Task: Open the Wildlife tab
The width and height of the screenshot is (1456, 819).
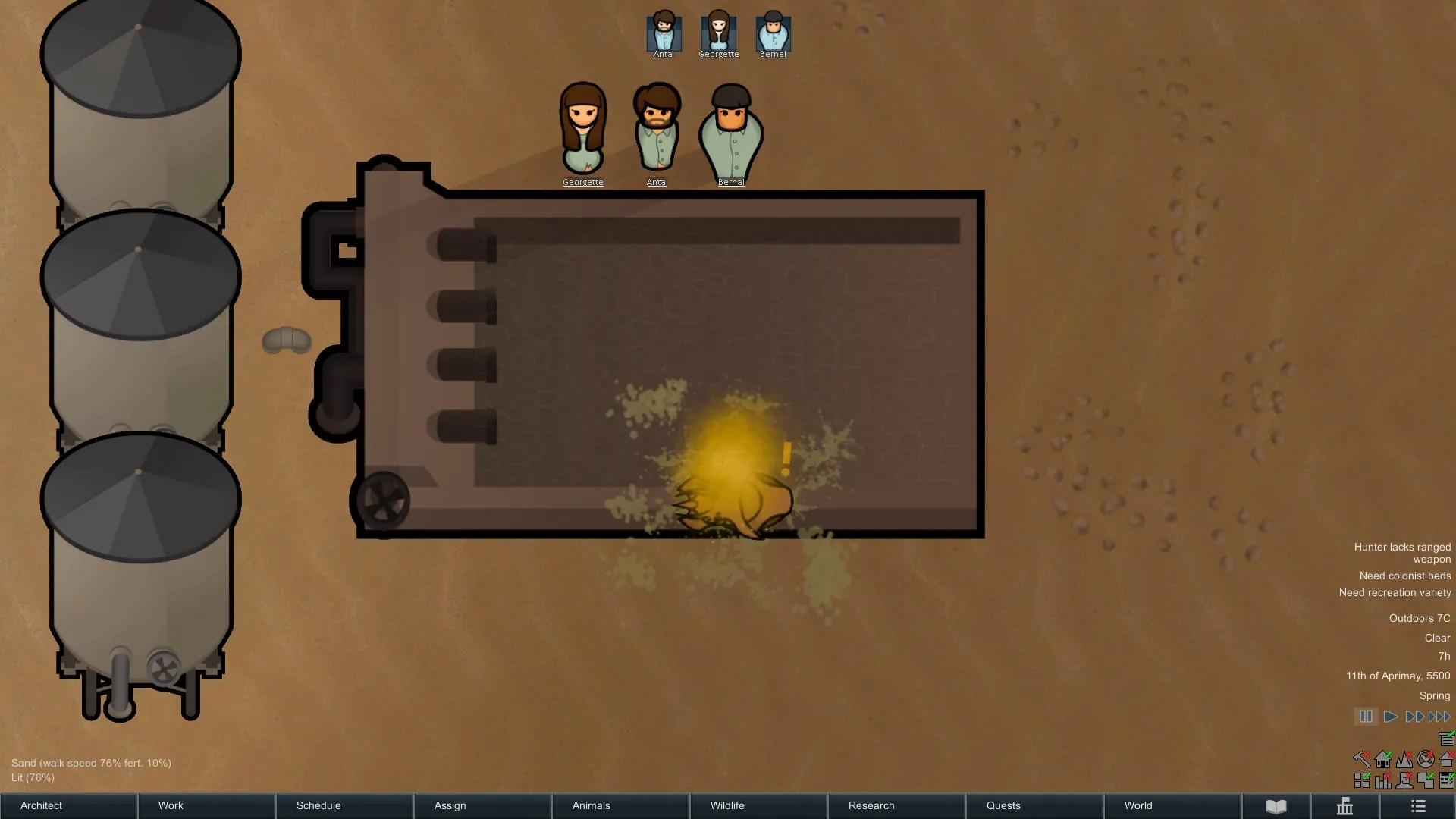Action: pyautogui.click(x=758, y=805)
